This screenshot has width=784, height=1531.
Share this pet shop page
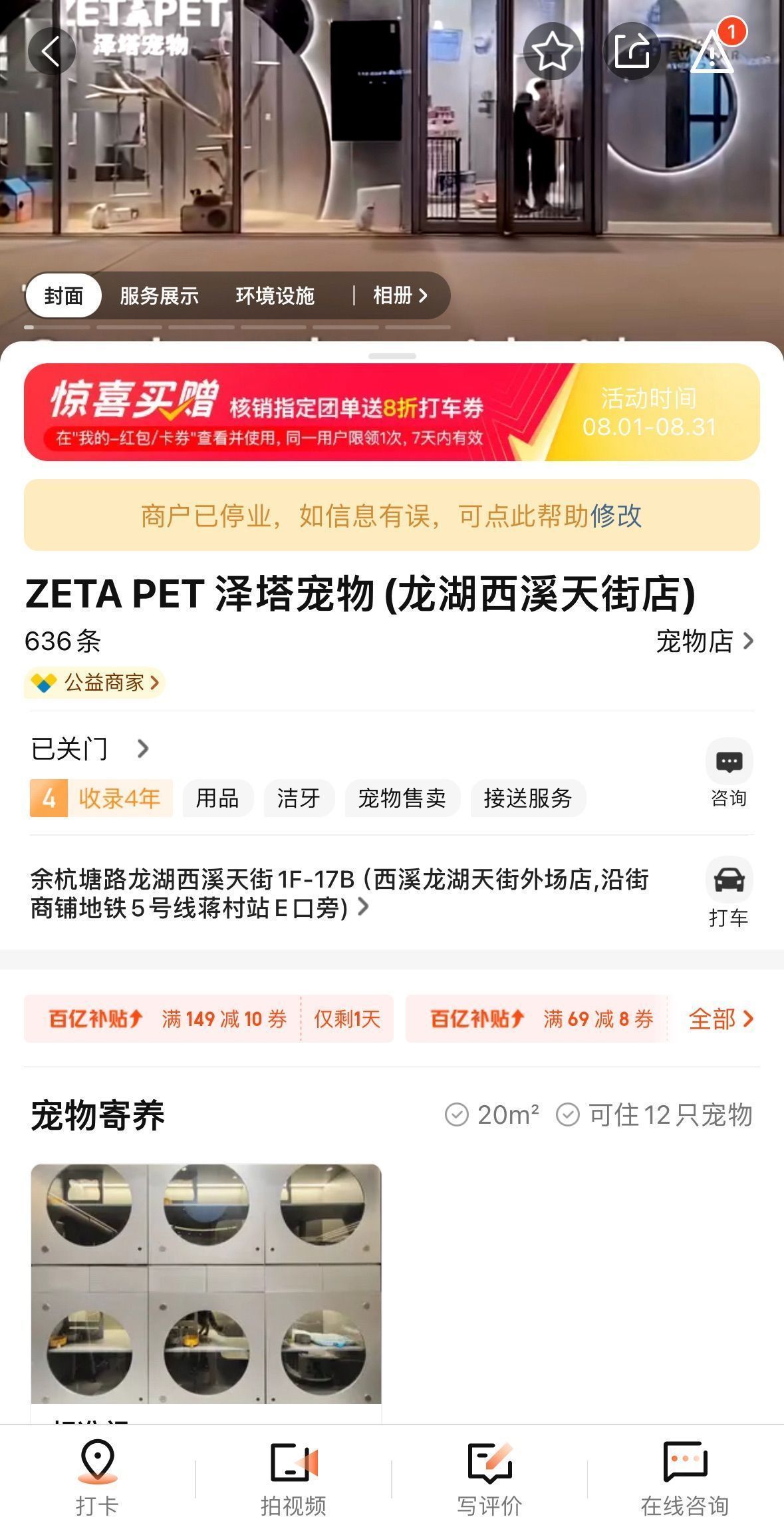coord(631,51)
